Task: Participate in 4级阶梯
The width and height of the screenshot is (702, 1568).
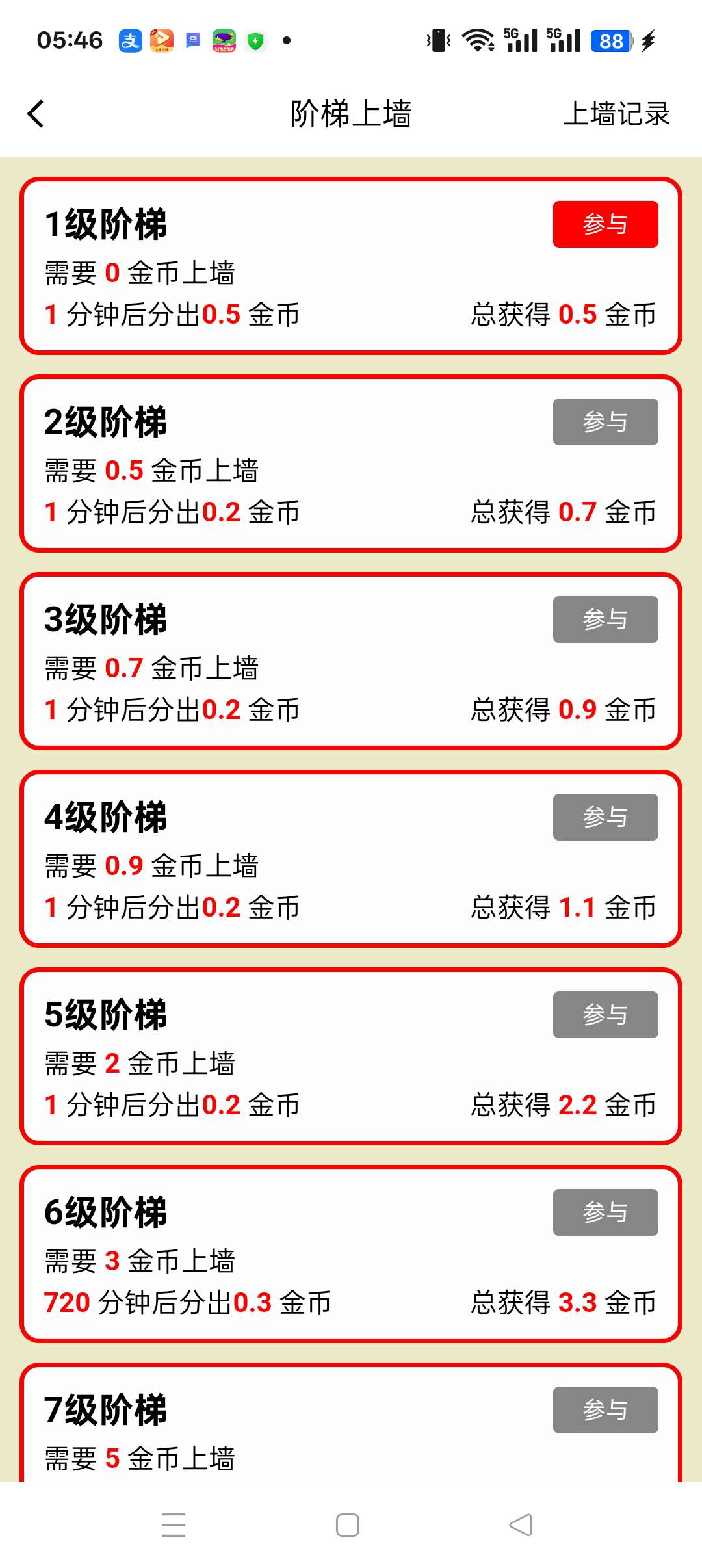Action: [x=605, y=817]
